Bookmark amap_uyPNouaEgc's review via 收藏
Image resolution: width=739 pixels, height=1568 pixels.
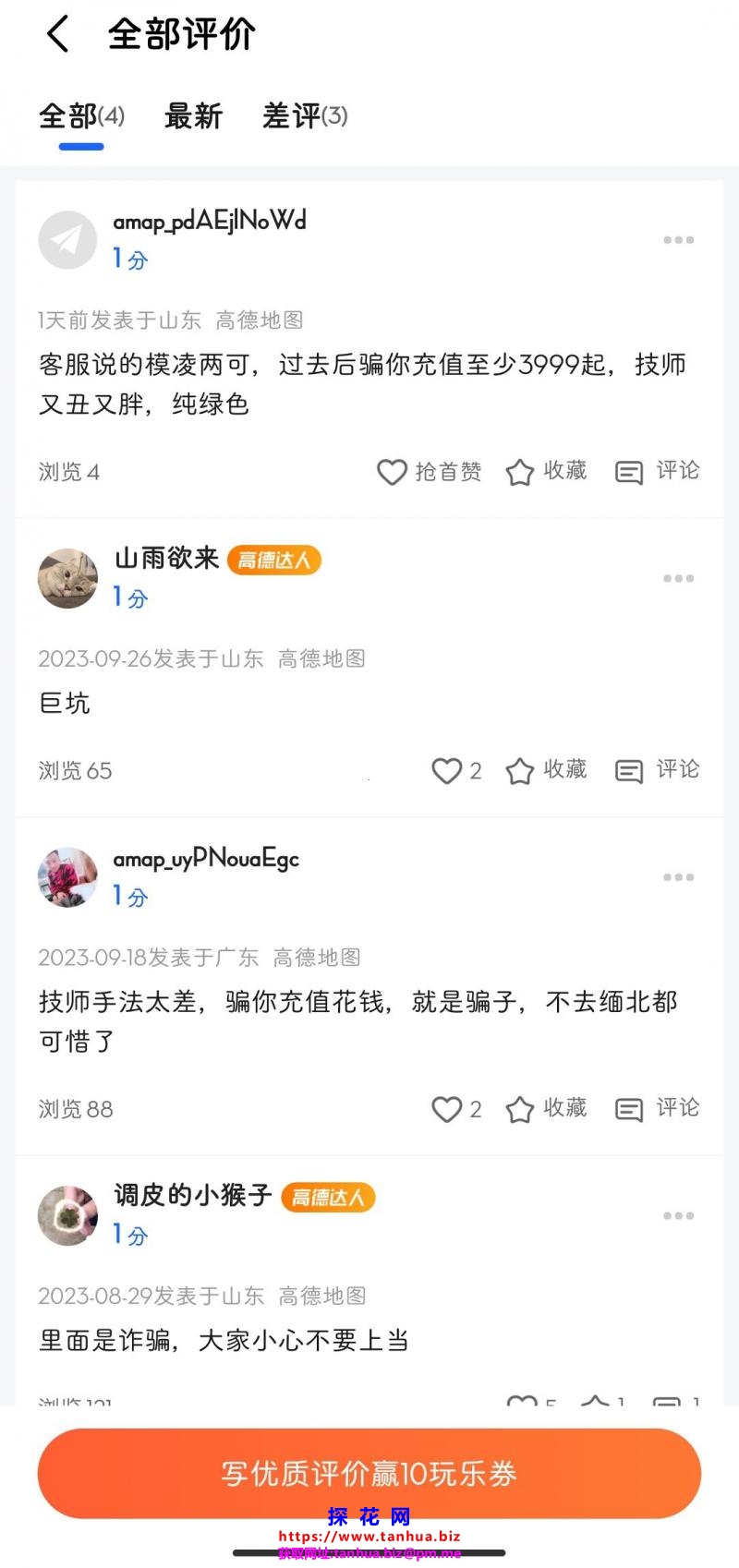546,1109
